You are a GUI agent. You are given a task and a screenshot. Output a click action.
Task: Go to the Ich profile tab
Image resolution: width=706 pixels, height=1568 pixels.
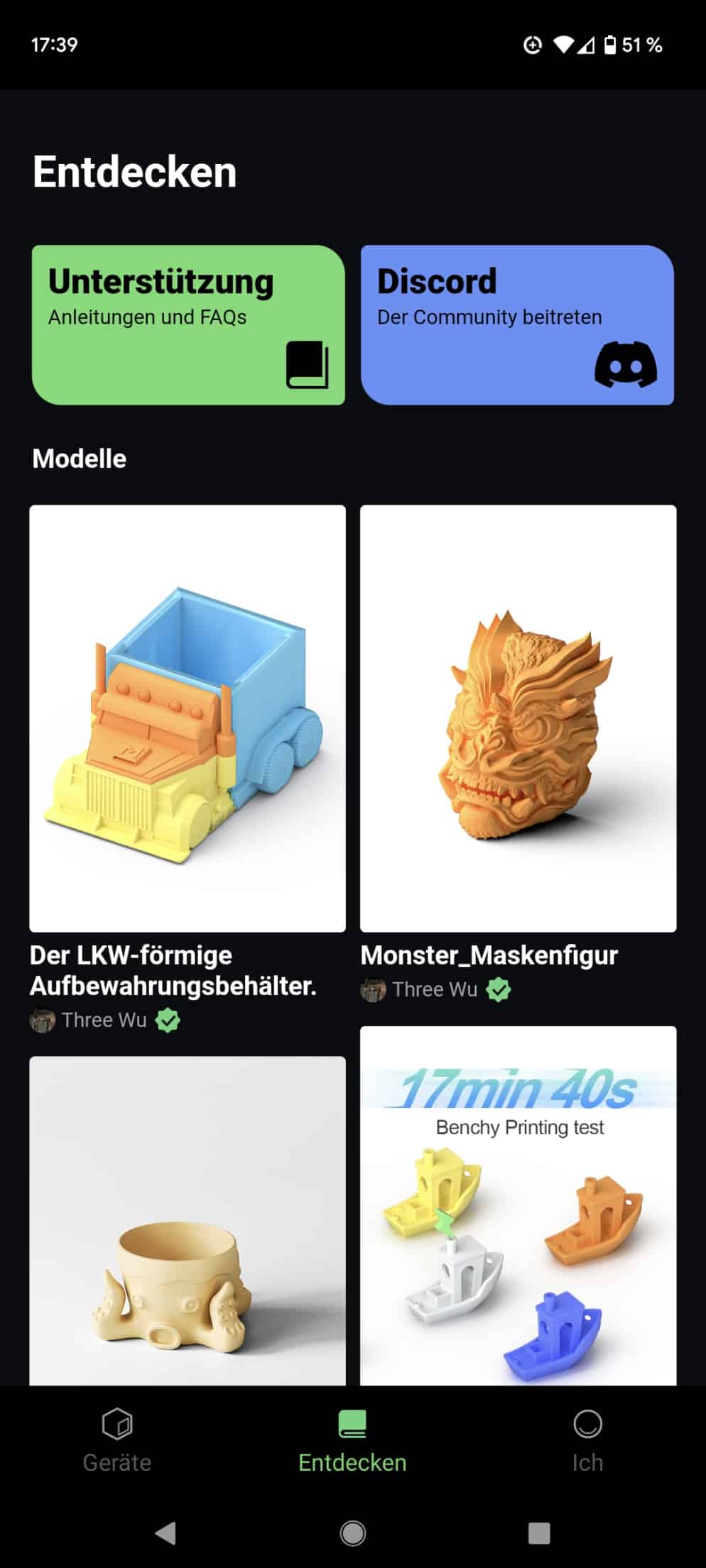pyautogui.click(x=587, y=1441)
